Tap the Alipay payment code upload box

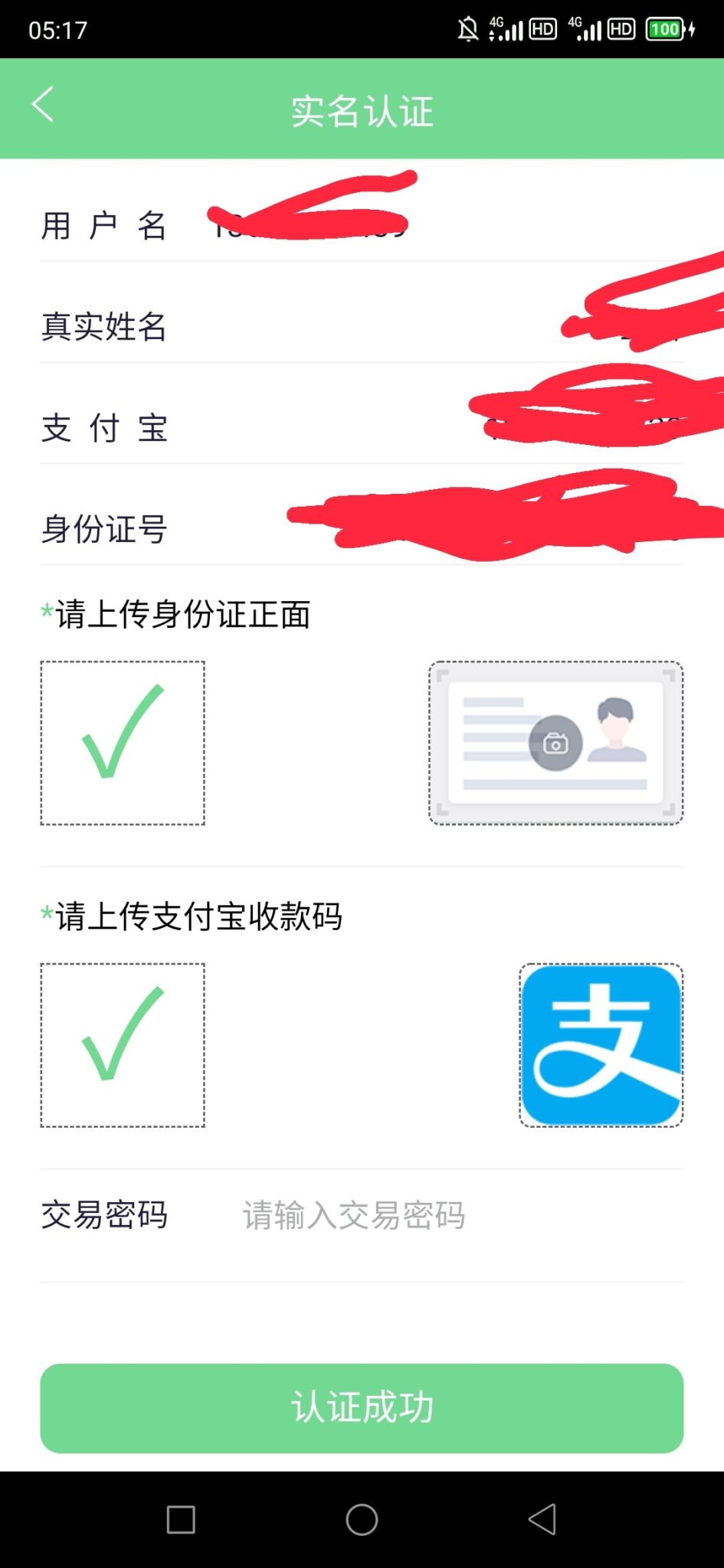click(x=123, y=1045)
